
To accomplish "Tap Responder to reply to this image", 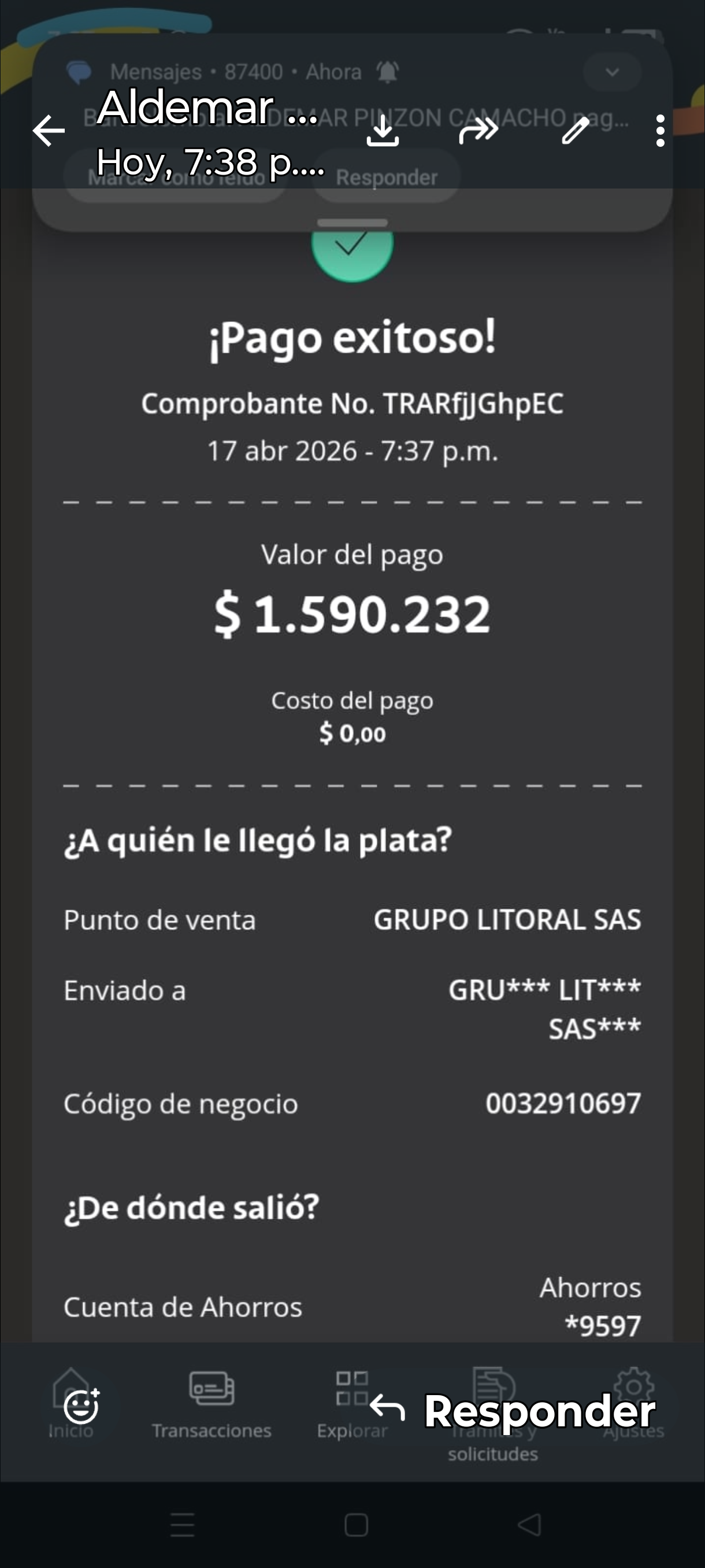I will click(x=512, y=1410).
